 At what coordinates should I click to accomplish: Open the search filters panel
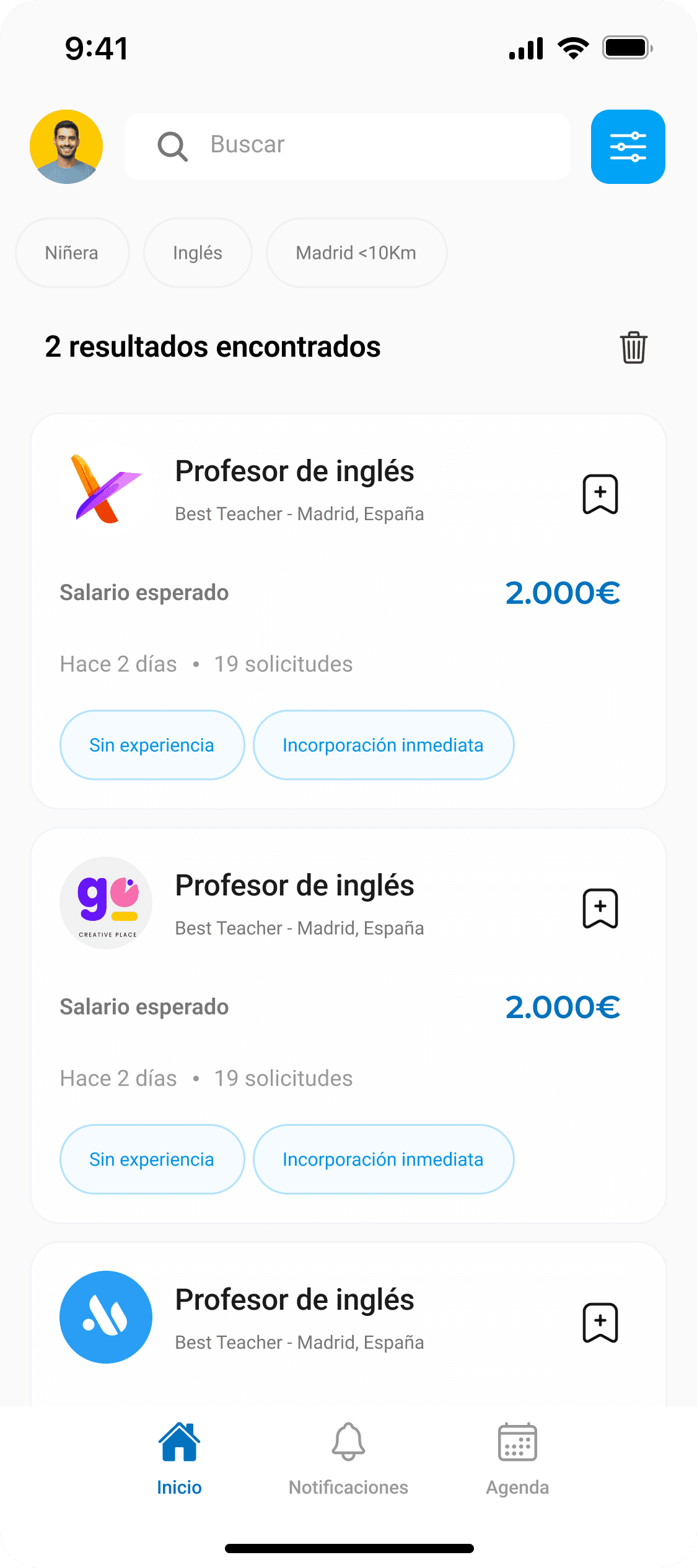coord(628,147)
